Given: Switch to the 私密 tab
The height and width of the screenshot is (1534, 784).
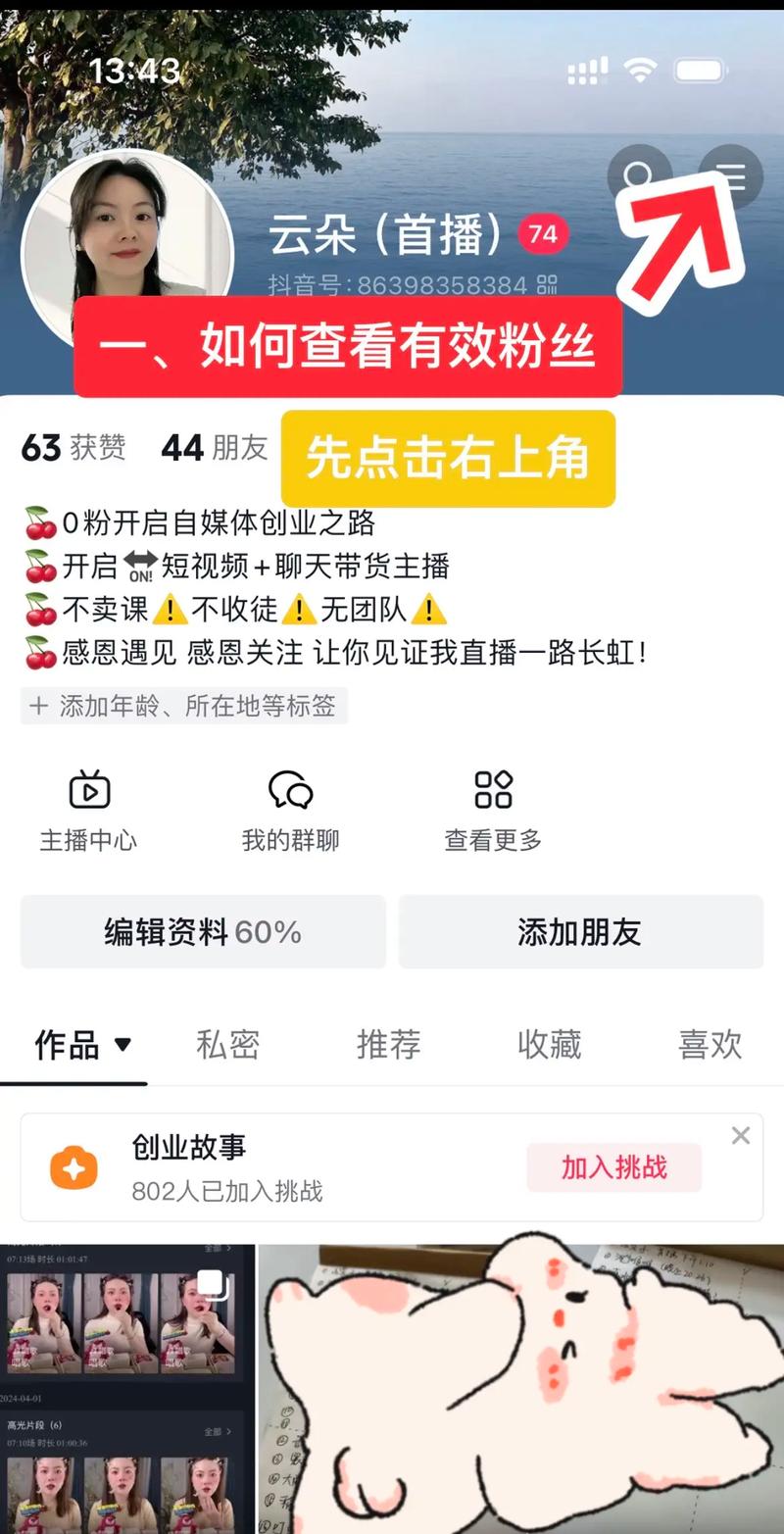Looking at the screenshot, I should tap(227, 1046).
